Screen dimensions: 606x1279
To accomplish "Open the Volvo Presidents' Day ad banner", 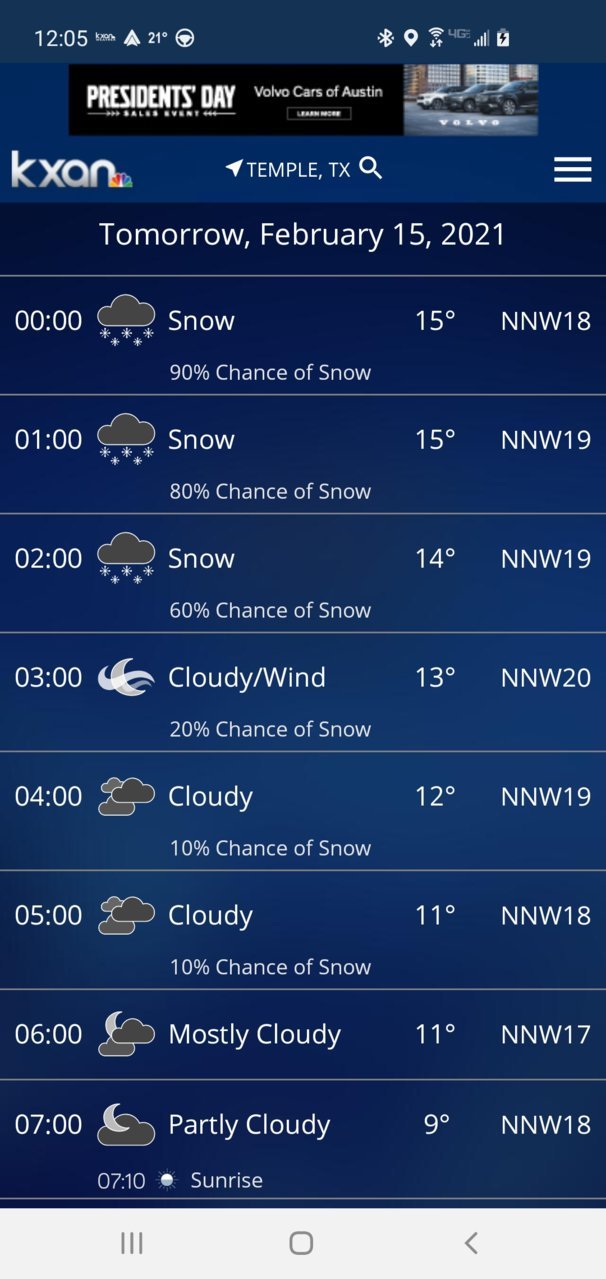I will pos(303,100).
